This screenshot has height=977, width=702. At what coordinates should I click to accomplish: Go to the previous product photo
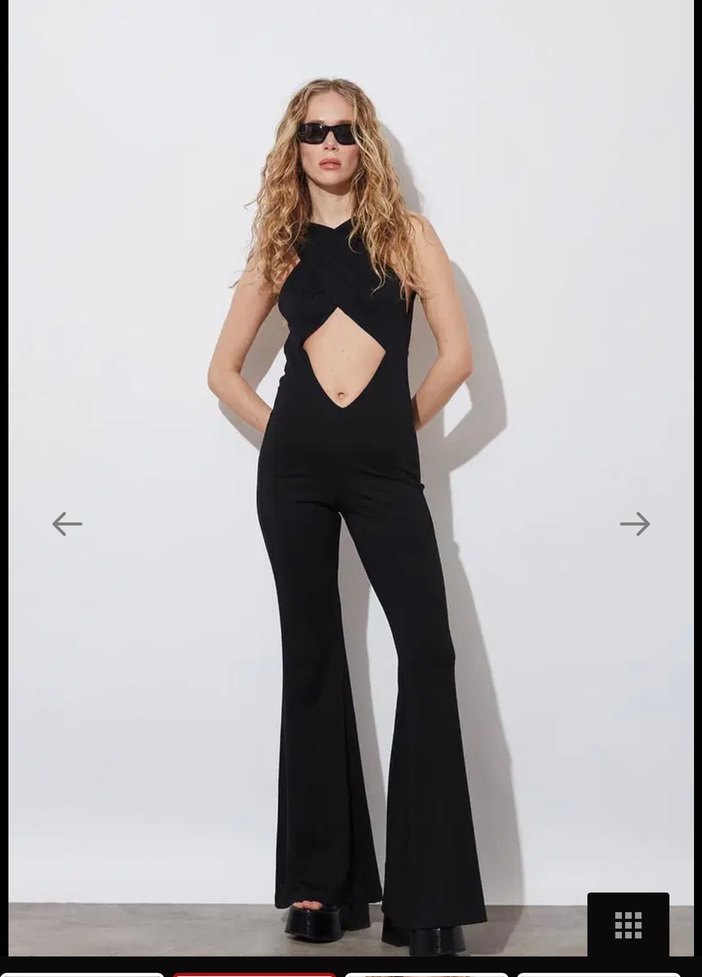point(67,524)
